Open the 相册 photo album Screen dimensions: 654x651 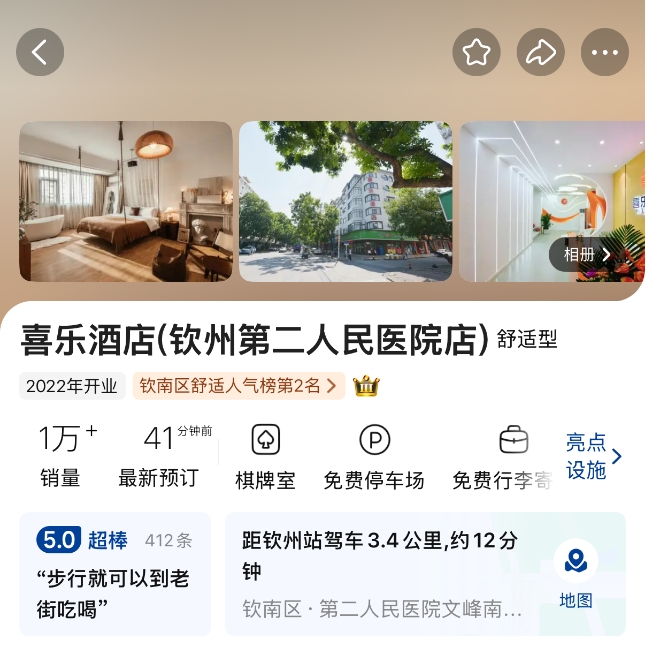[x=588, y=255]
